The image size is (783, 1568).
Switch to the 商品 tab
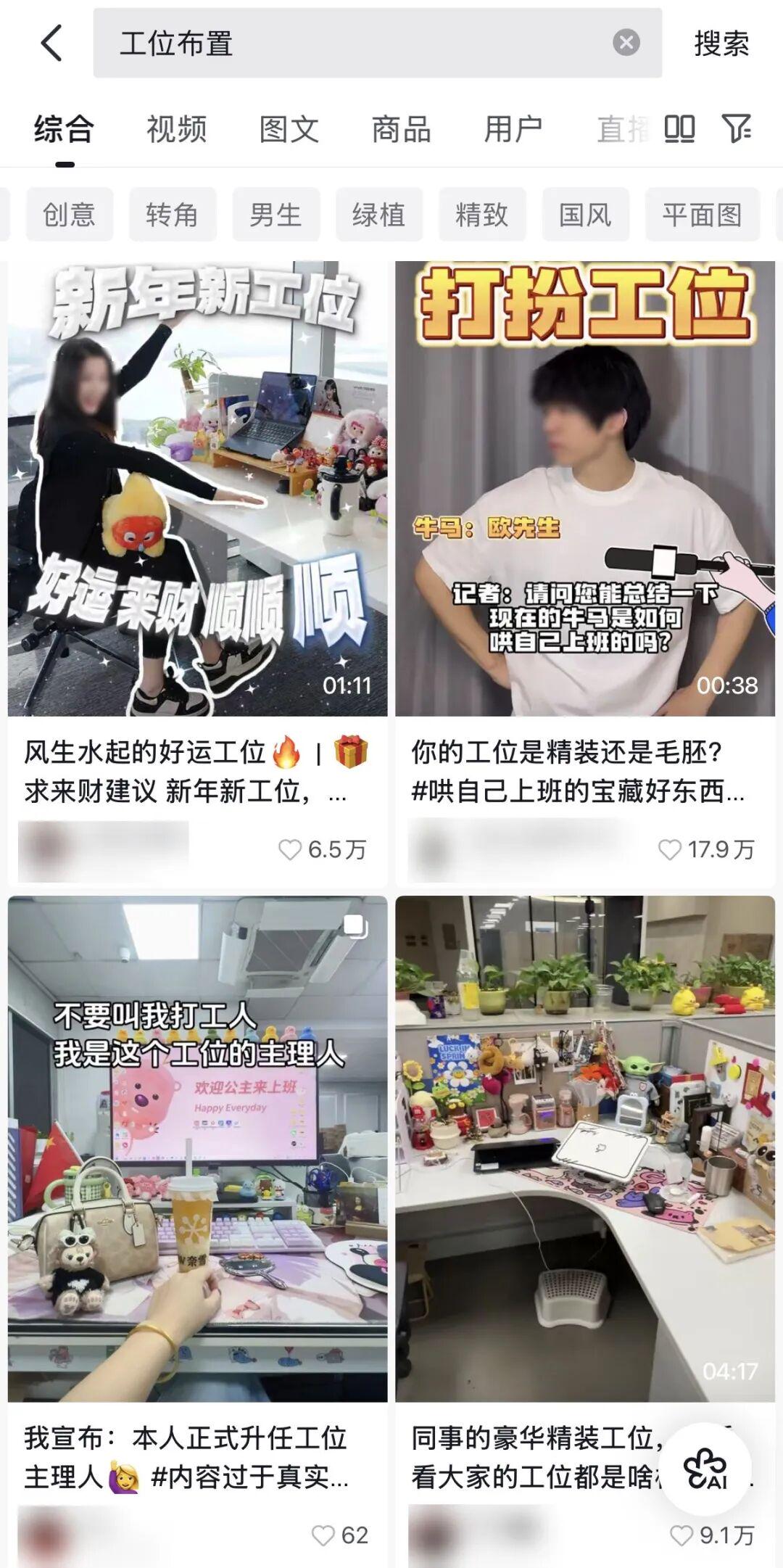[x=401, y=130]
